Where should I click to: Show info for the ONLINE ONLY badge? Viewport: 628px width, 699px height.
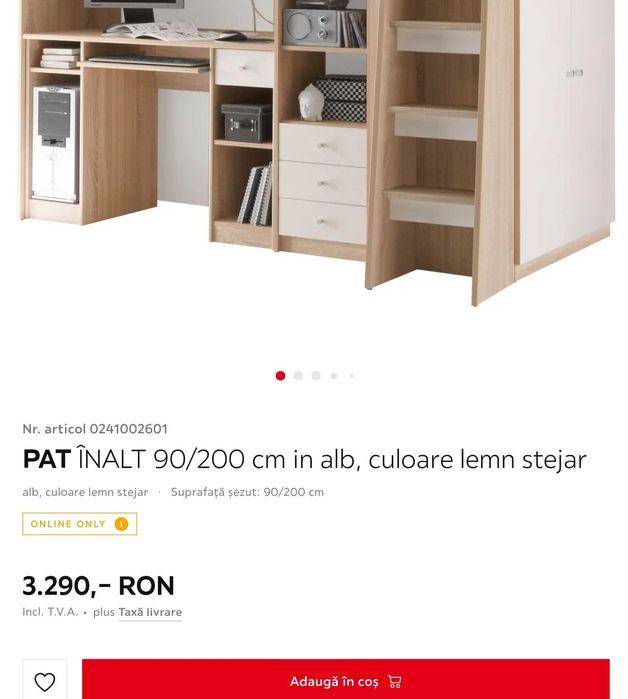pyautogui.click(x=121, y=524)
